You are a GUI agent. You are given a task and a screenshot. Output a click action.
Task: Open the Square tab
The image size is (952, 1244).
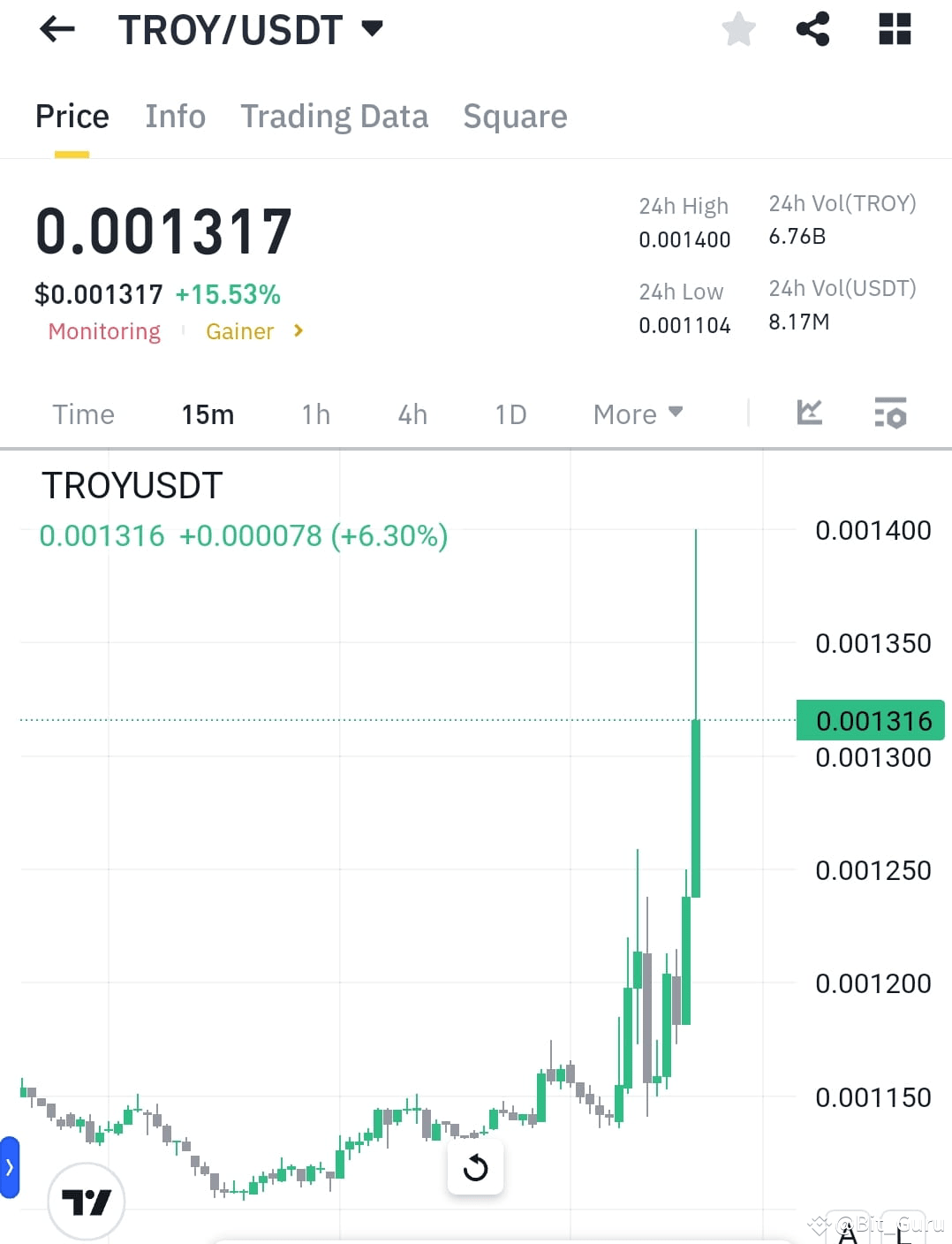pyautogui.click(x=515, y=116)
